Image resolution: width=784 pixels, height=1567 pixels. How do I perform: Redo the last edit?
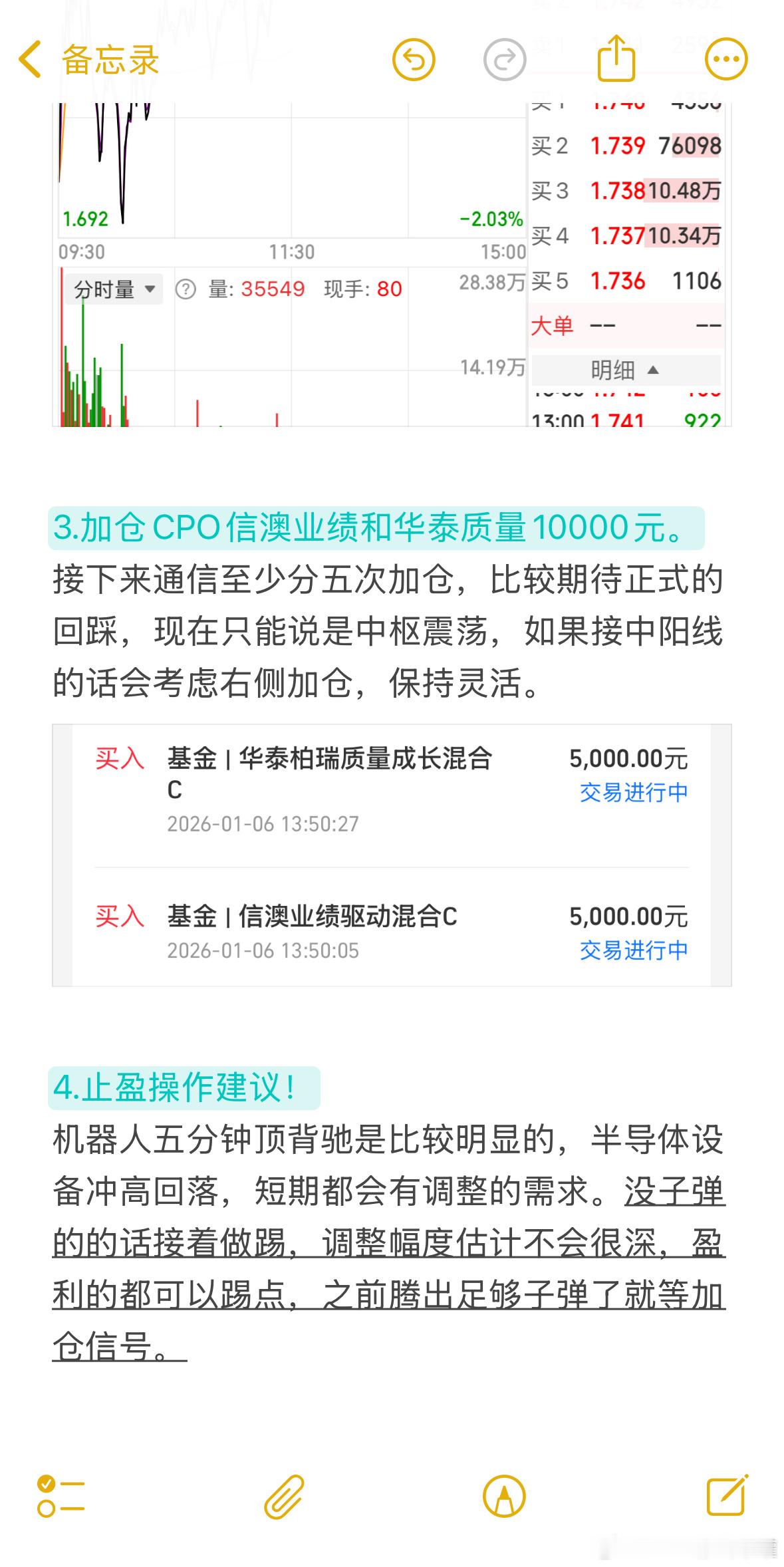(505, 60)
